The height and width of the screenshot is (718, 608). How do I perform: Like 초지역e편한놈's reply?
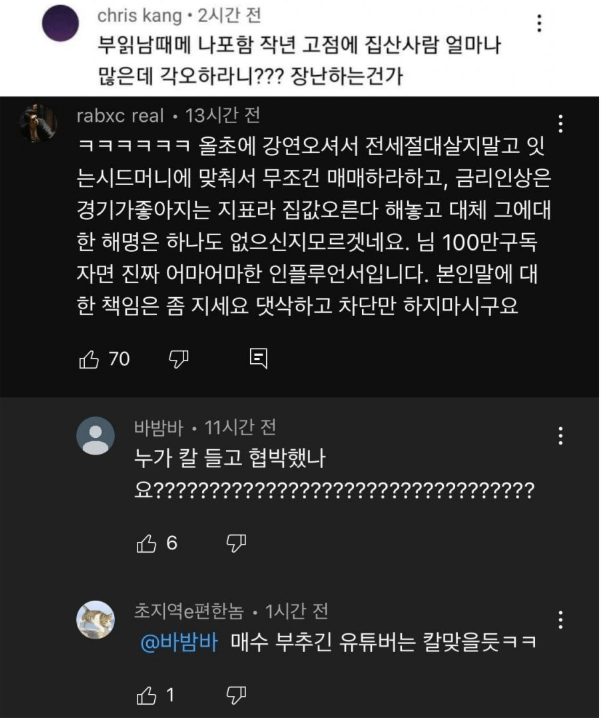click(x=146, y=694)
